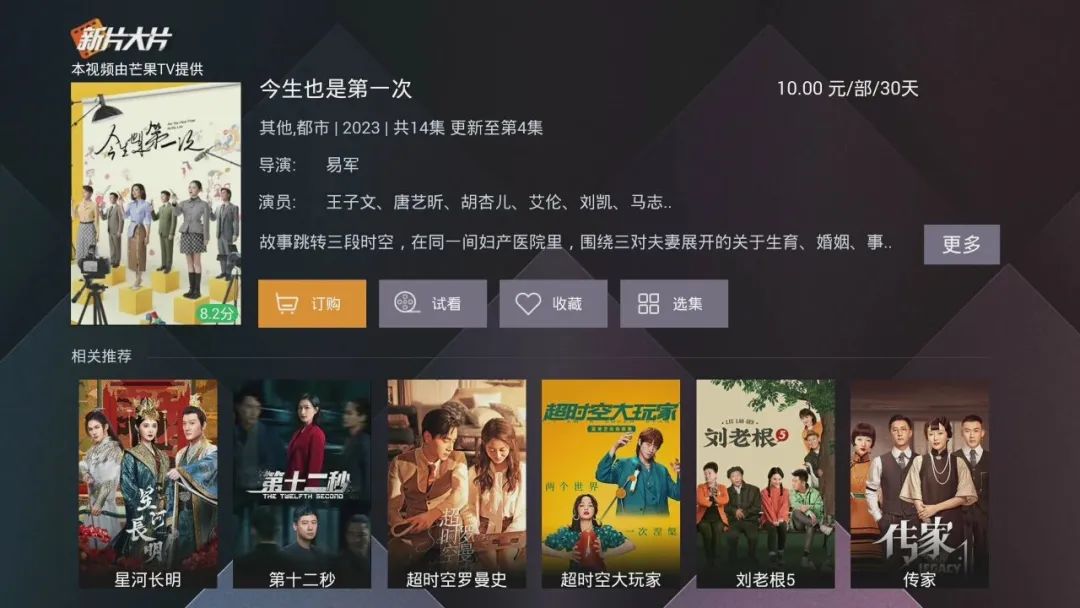The height and width of the screenshot is (608, 1080).
Task: Open recommended show 超时空大玩家
Action: pyautogui.click(x=611, y=483)
